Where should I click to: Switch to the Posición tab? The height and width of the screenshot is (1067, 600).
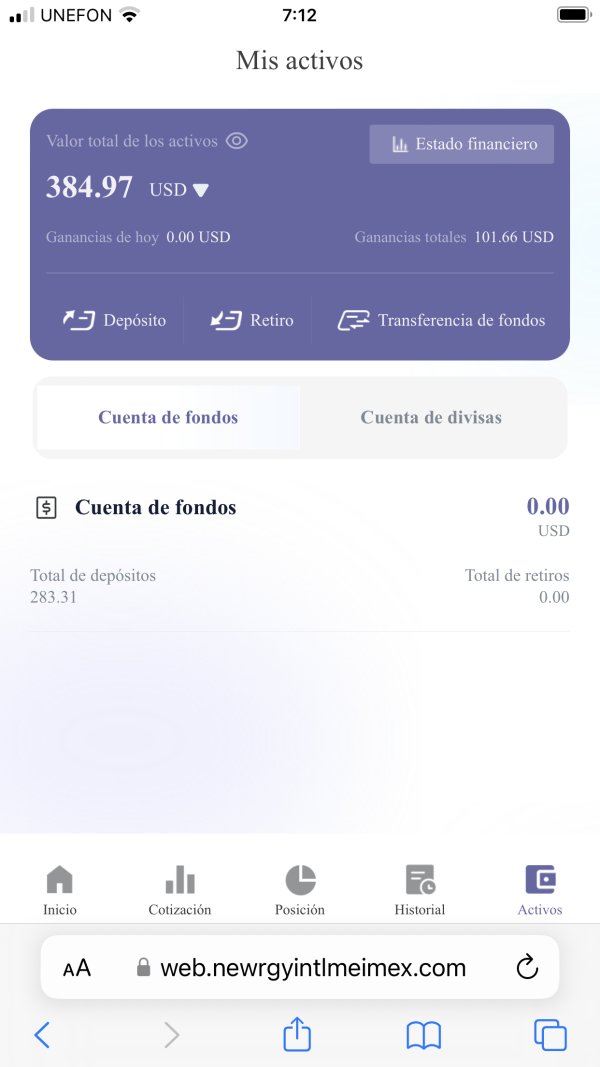pyautogui.click(x=300, y=890)
